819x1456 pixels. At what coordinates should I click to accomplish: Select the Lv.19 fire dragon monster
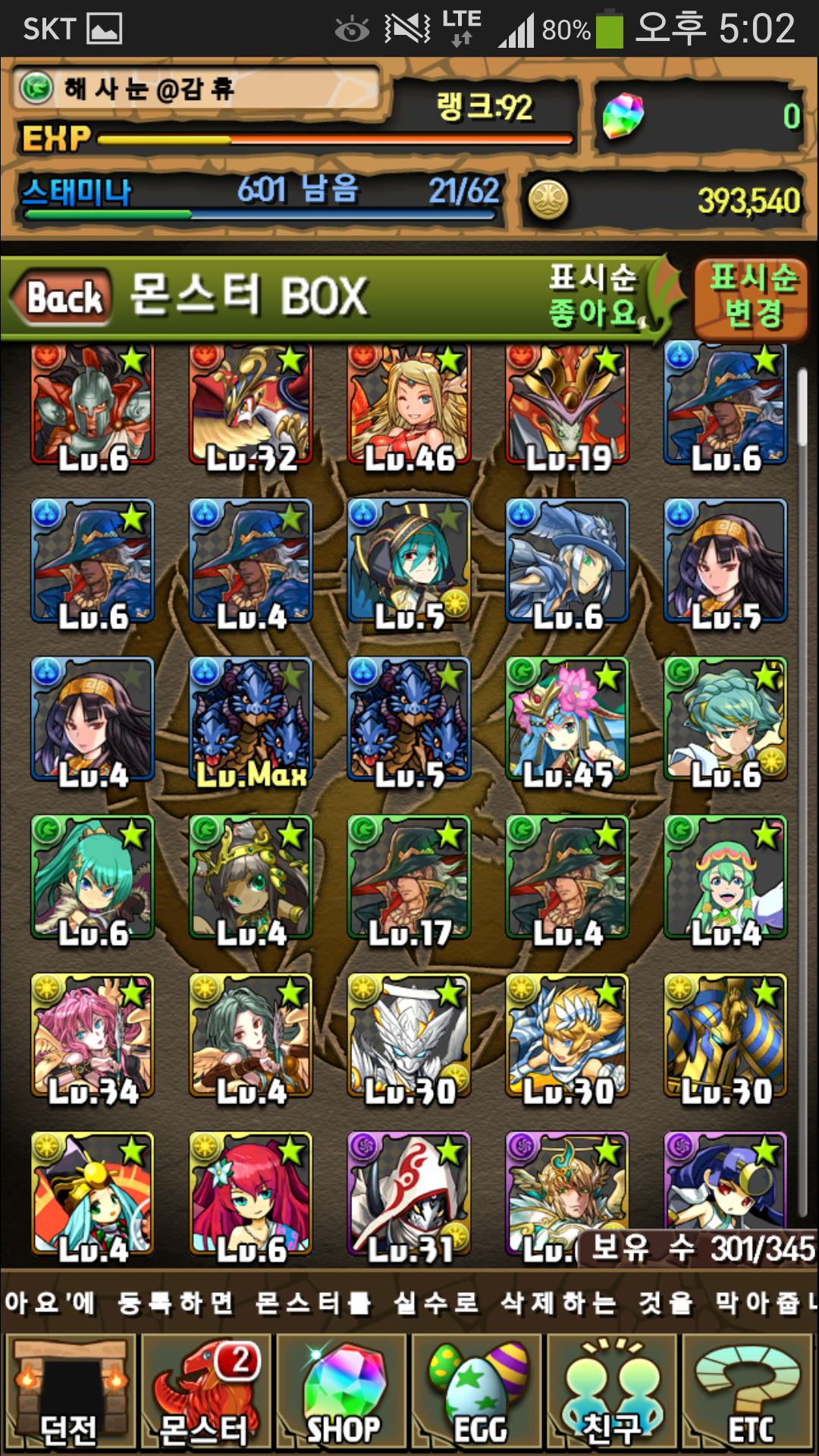pos(567,406)
